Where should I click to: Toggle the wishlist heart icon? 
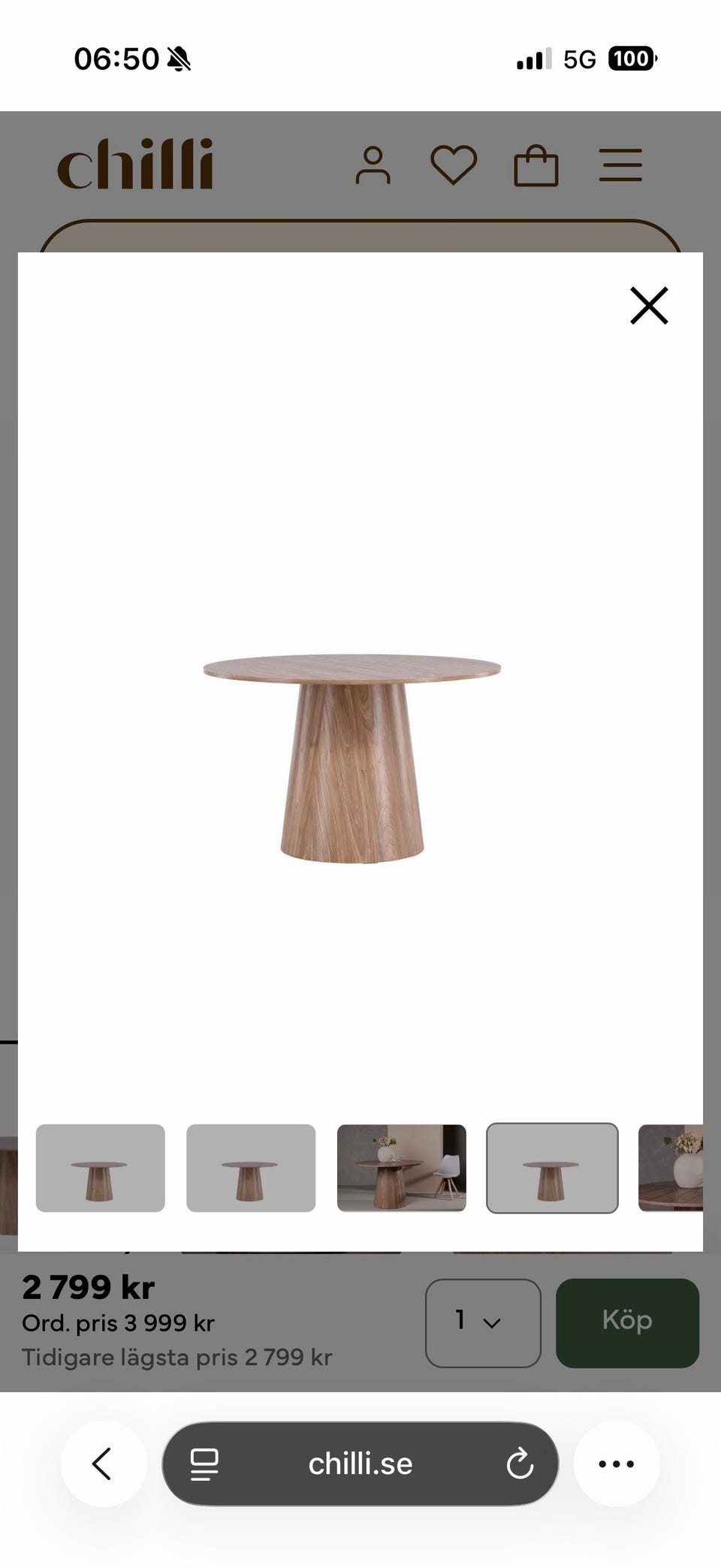[x=453, y=165]
